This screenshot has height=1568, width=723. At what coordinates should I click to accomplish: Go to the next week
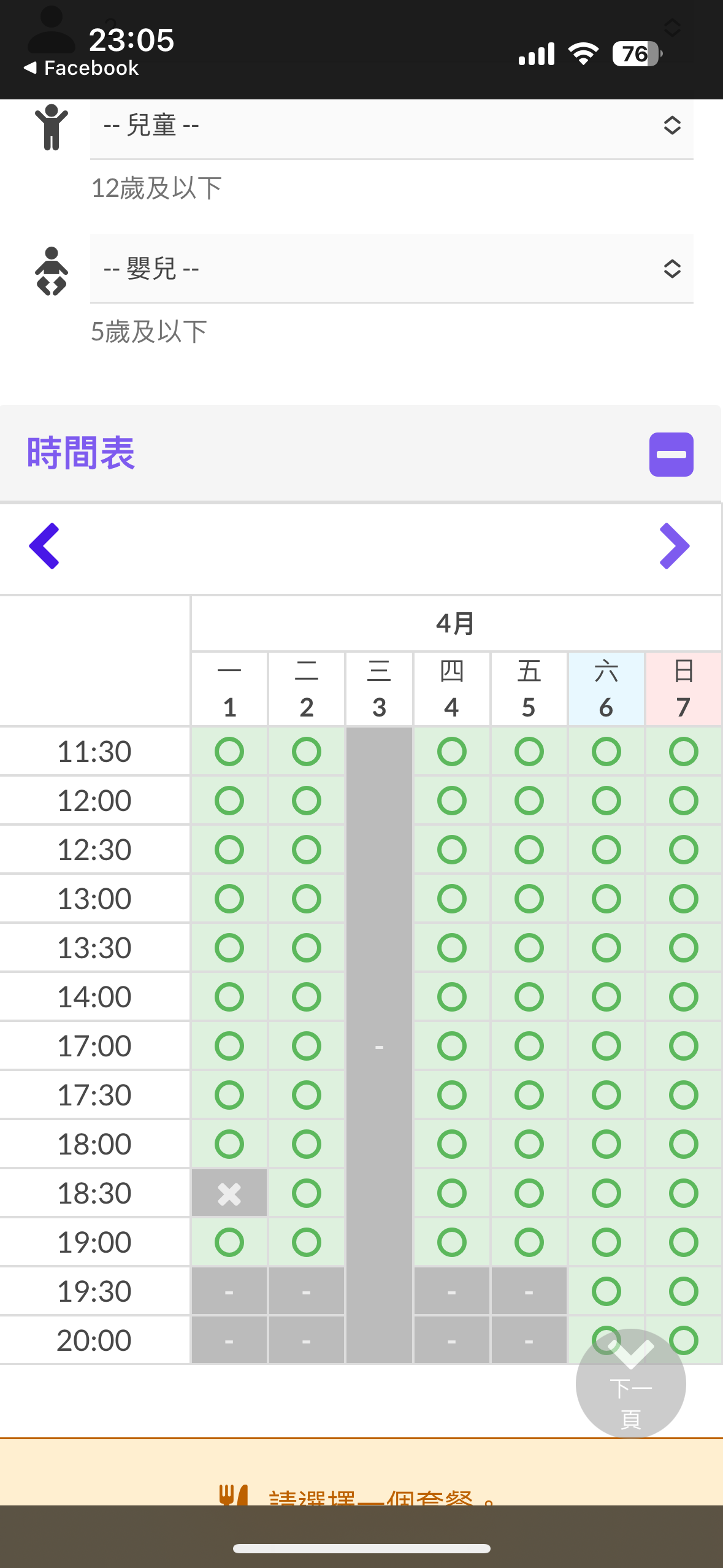pyautogui.click(x=675, y=546)
